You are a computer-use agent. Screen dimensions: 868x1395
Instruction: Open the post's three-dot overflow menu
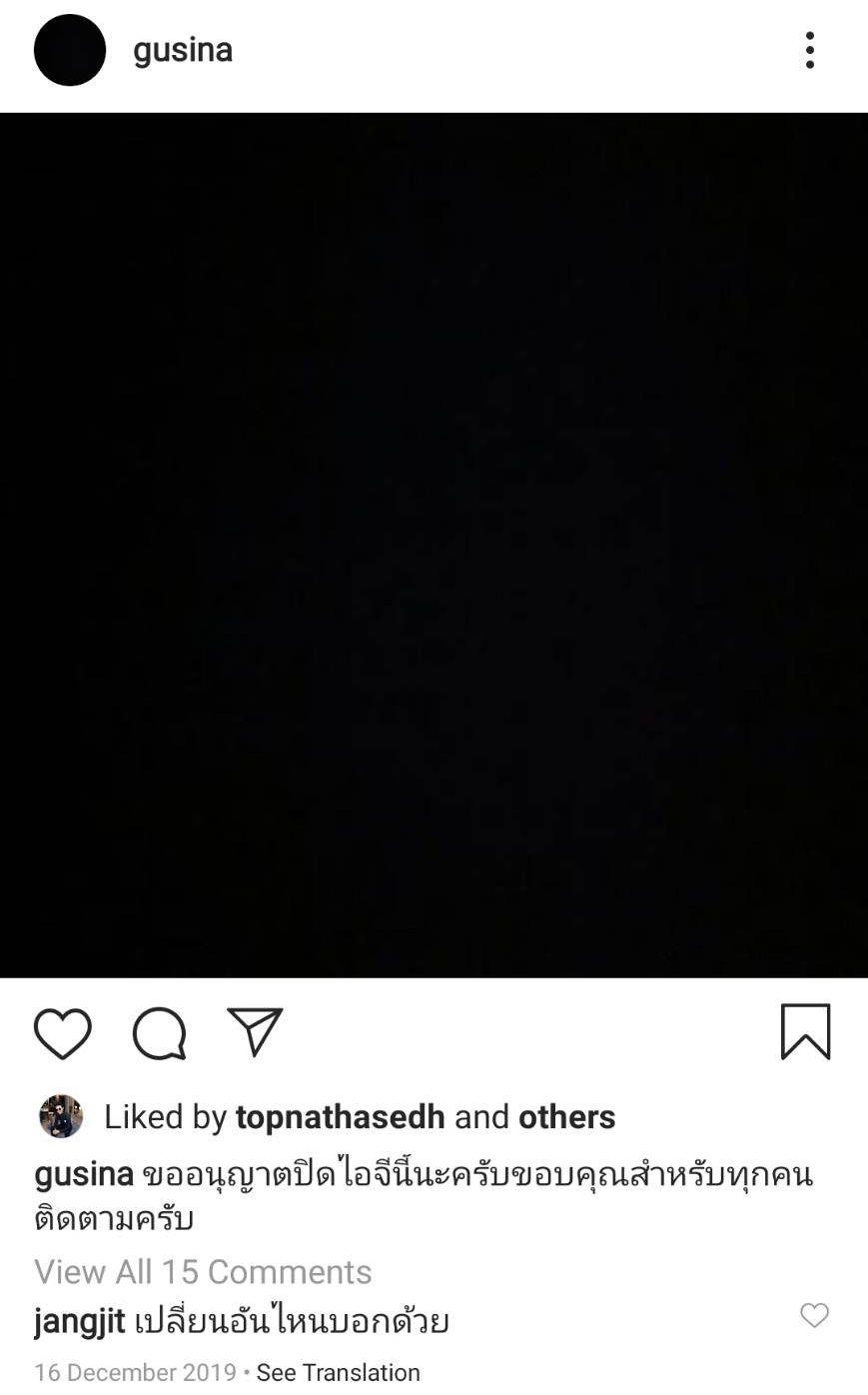tap(809, 50)
